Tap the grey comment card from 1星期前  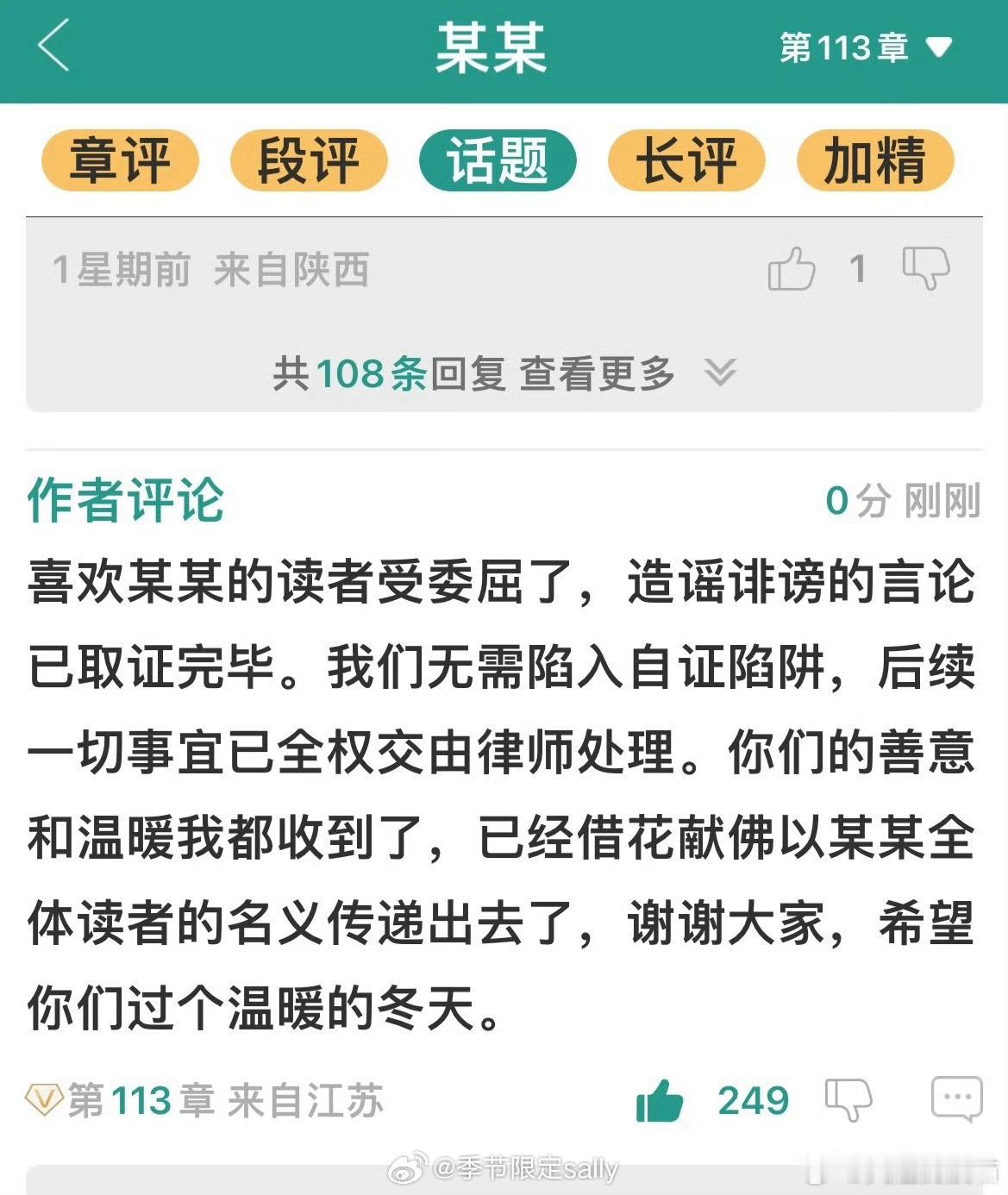504,319
